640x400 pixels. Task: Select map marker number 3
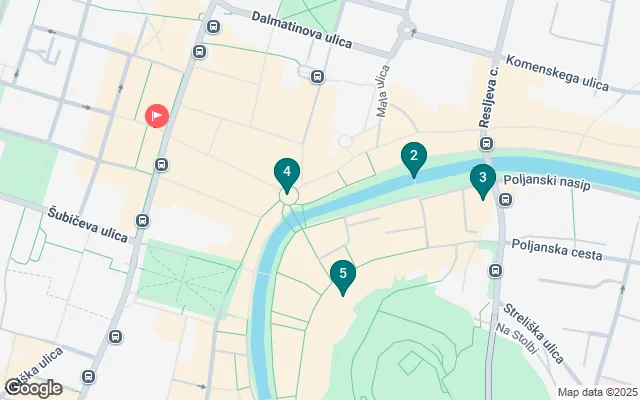482,179
